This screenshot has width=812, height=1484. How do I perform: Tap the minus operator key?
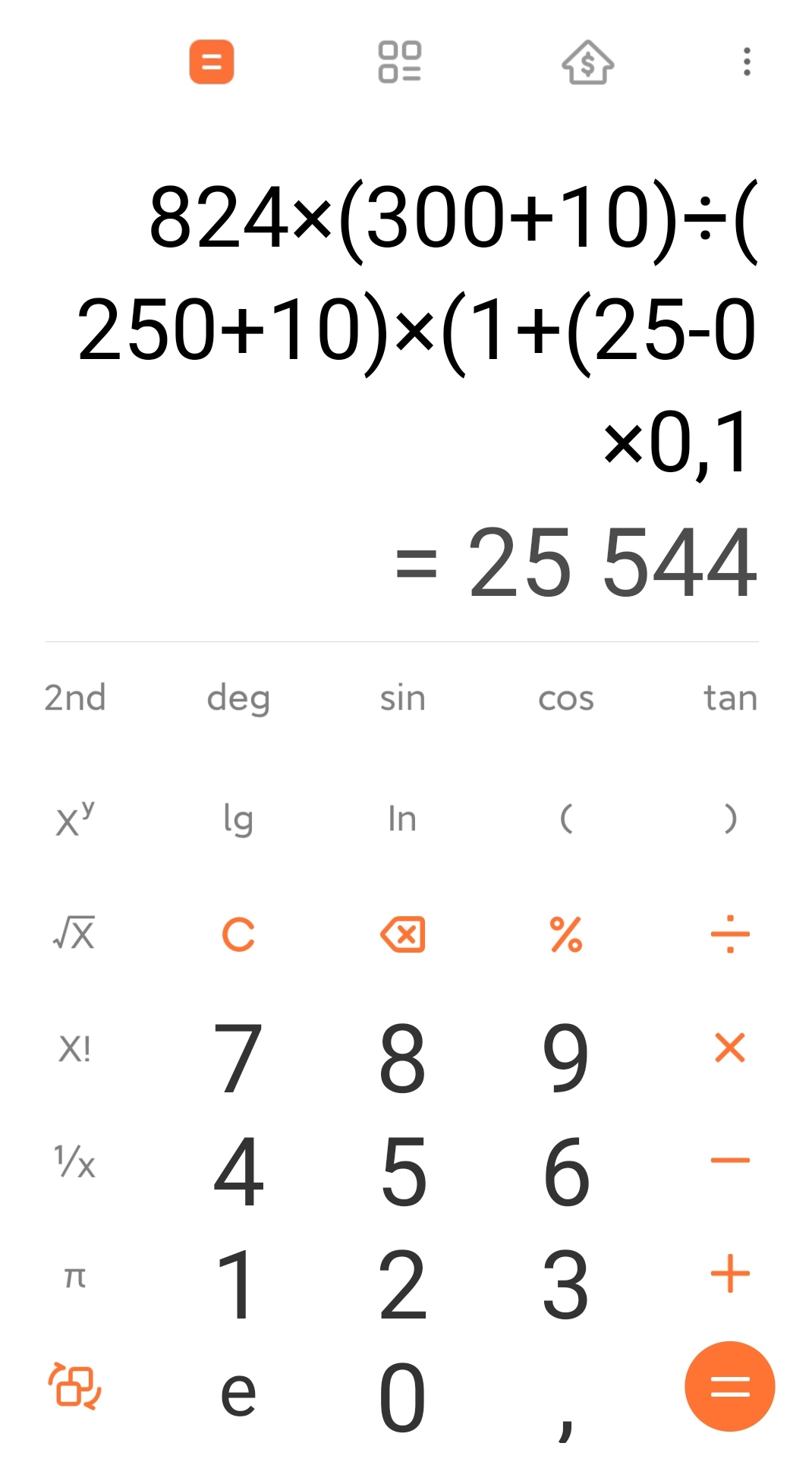click(x=729, y=1161)
